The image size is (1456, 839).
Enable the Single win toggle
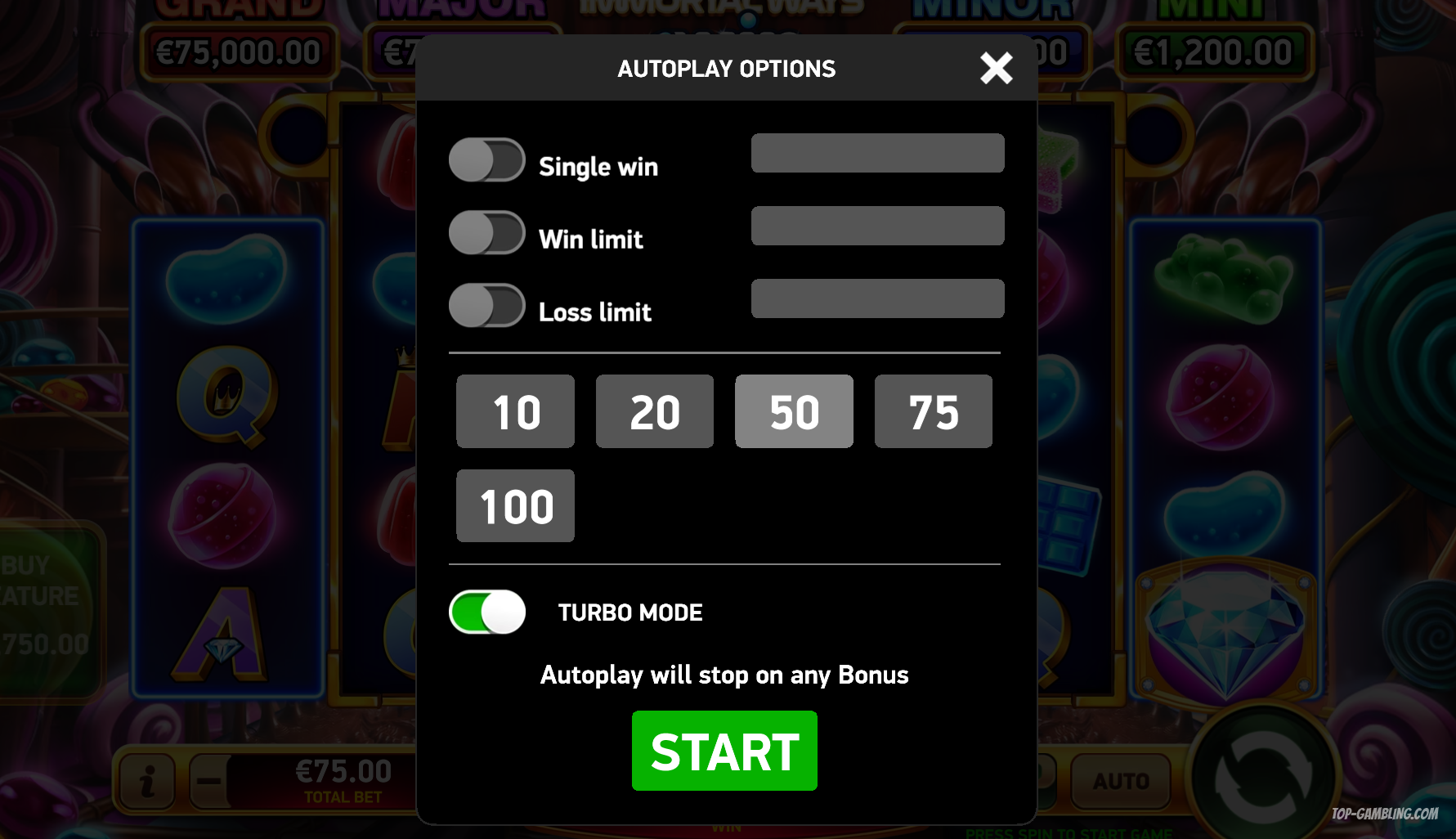486,160
